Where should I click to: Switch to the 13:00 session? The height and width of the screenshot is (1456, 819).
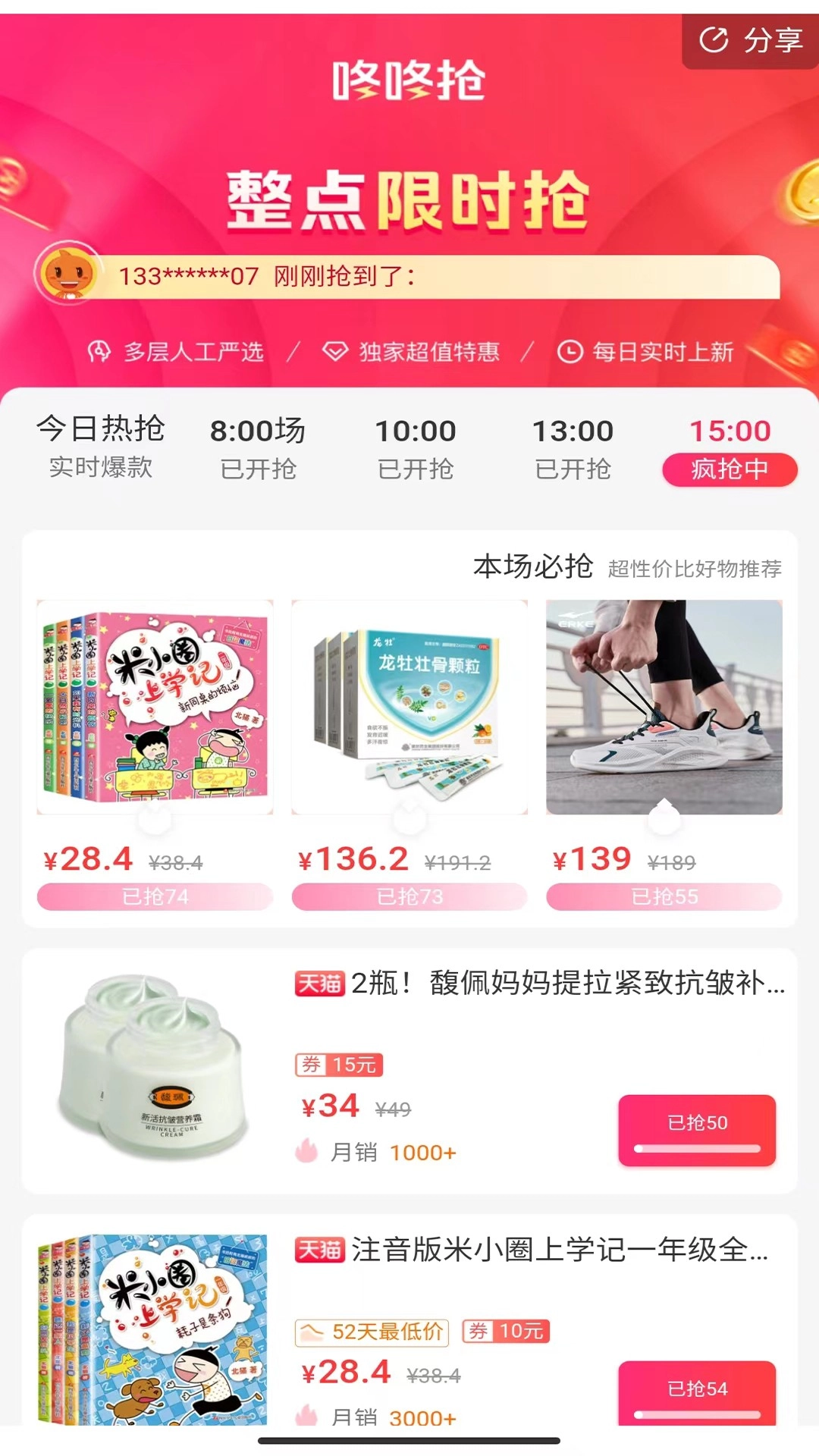point(573,447)
